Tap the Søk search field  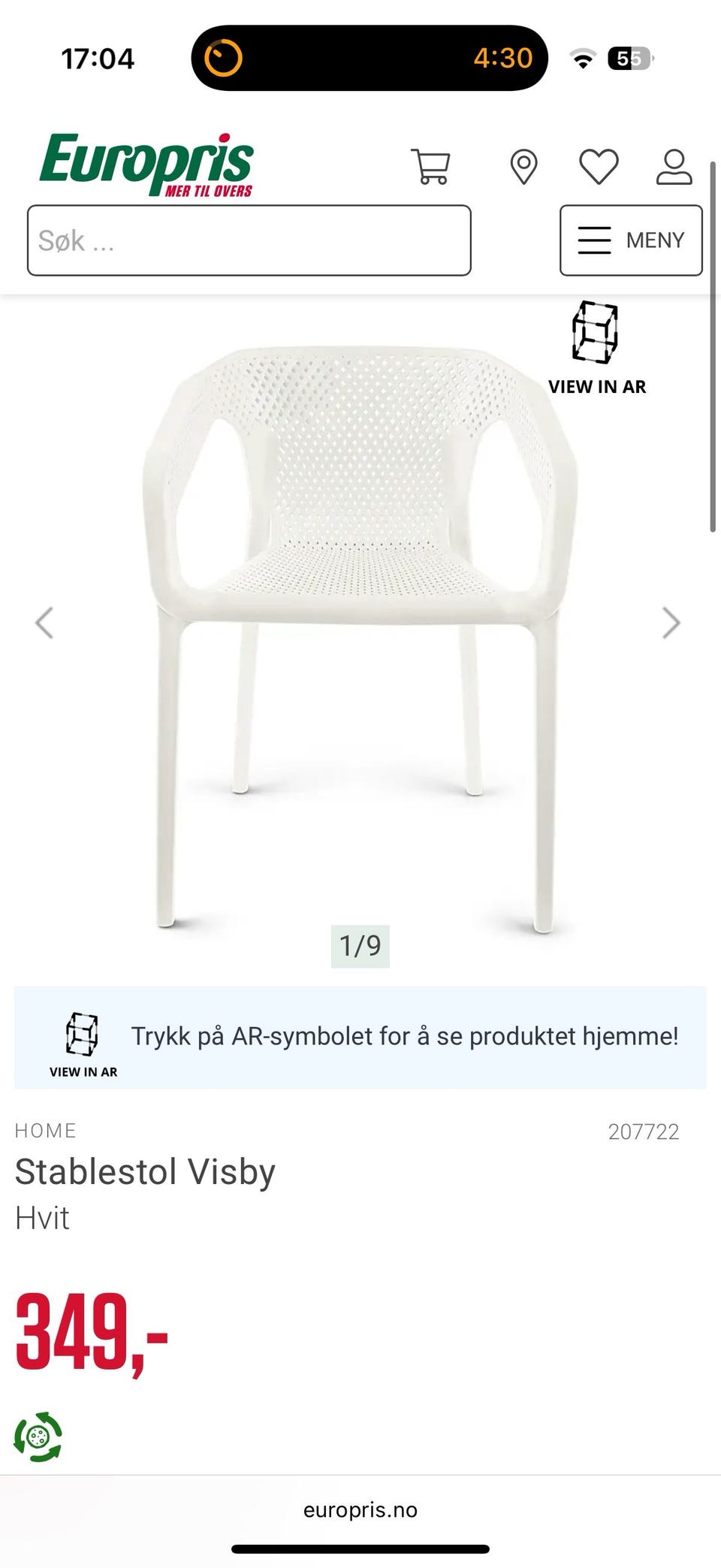coord(249,240)
